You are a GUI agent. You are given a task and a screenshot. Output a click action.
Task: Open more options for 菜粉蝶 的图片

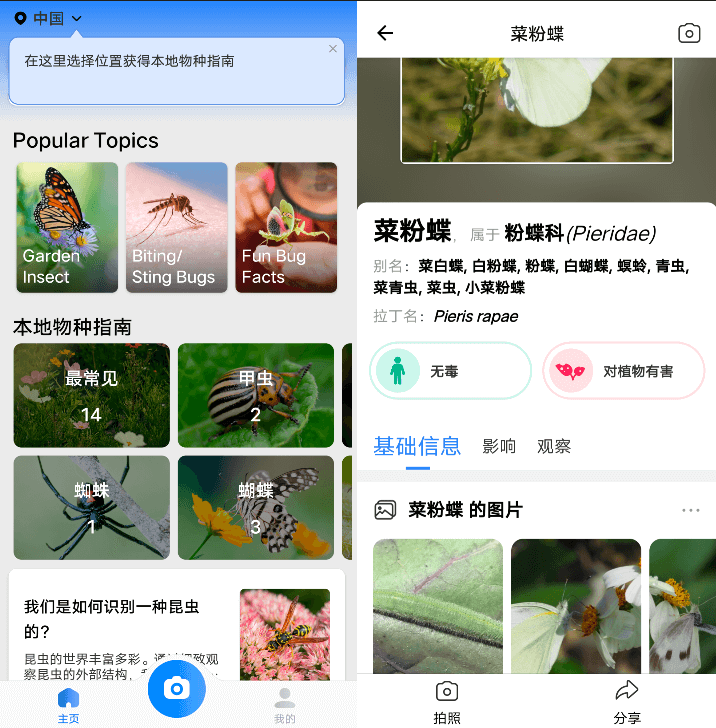[x=690, y=510]
